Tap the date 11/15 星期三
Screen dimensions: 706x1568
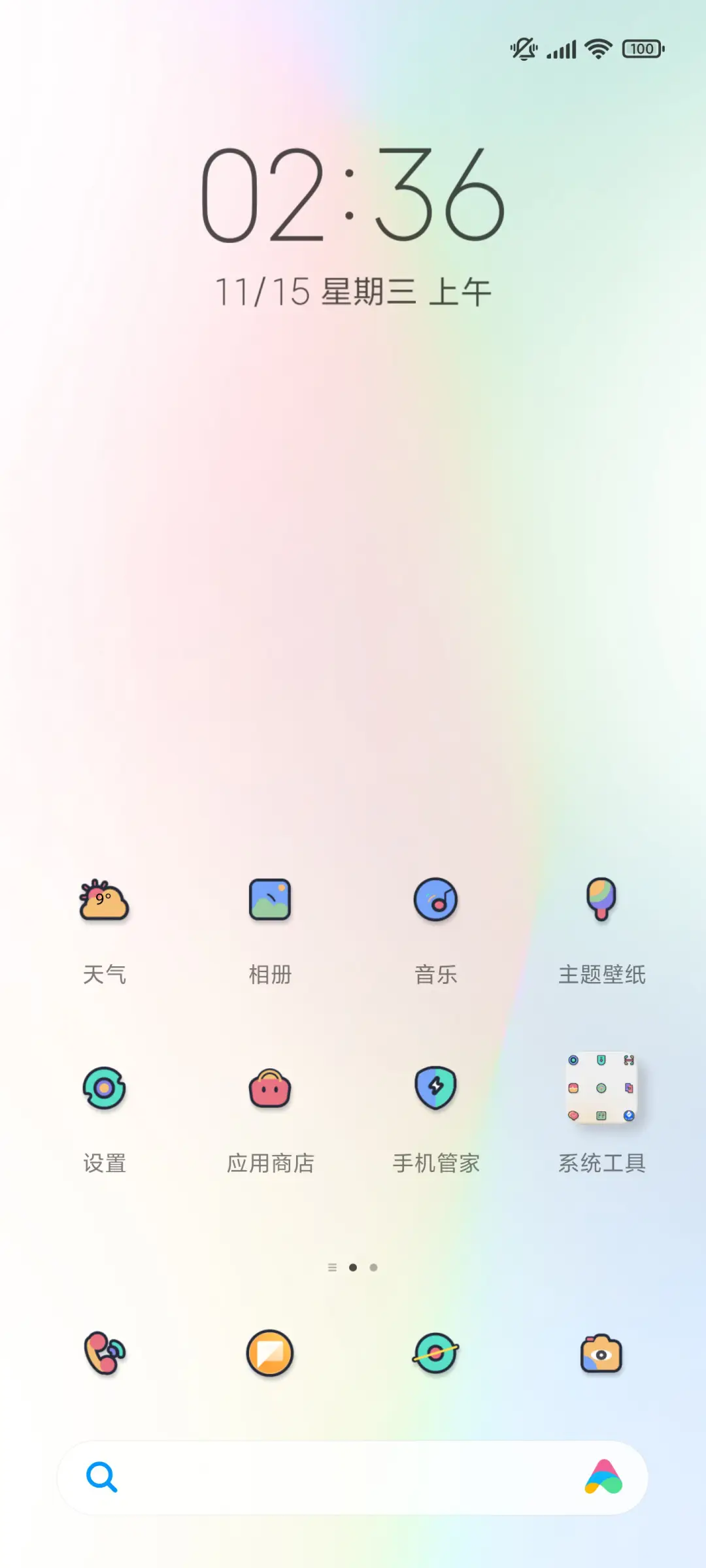click(x=353, y=292)
